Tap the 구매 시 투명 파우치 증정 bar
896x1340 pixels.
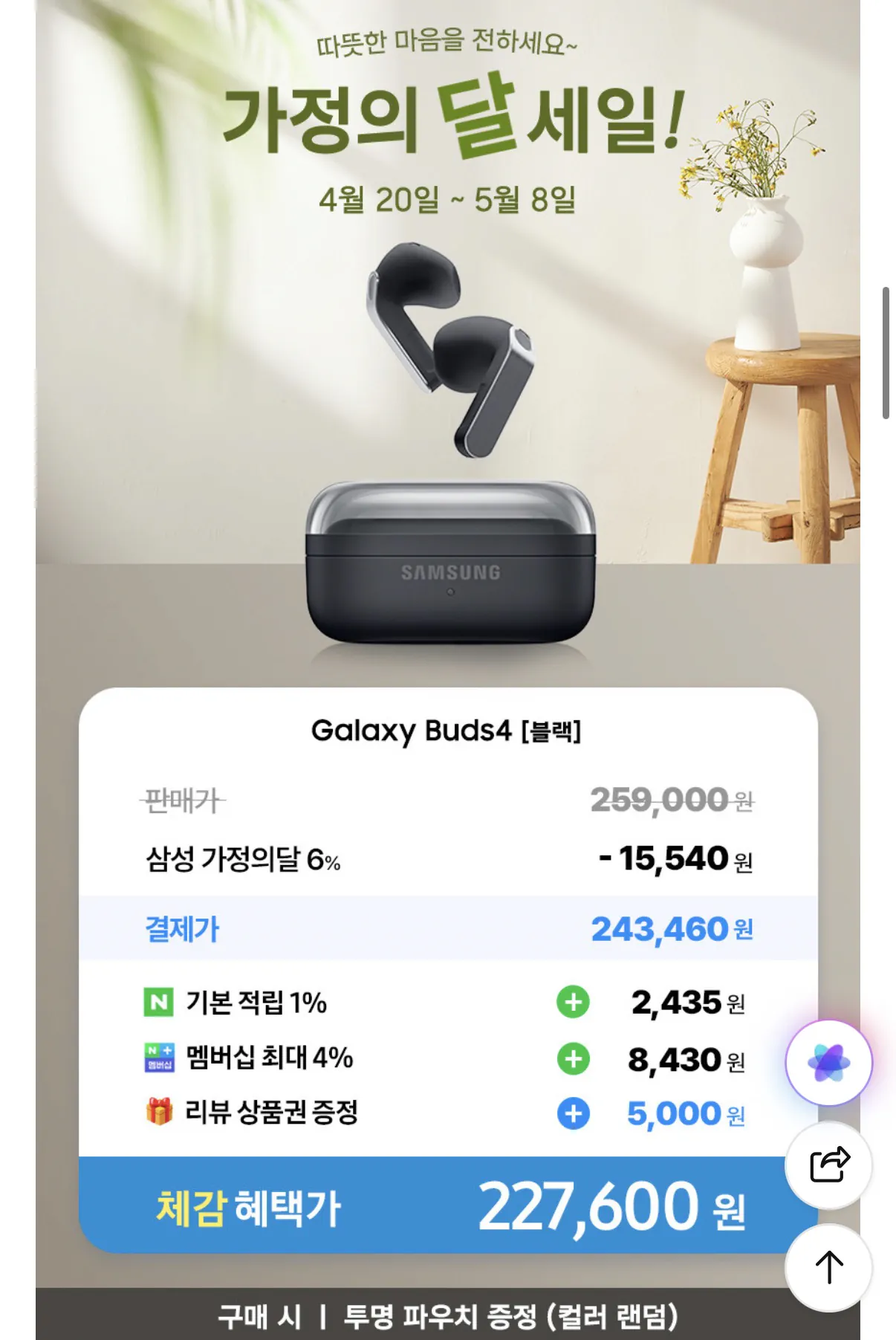(x=448, y=1314)
